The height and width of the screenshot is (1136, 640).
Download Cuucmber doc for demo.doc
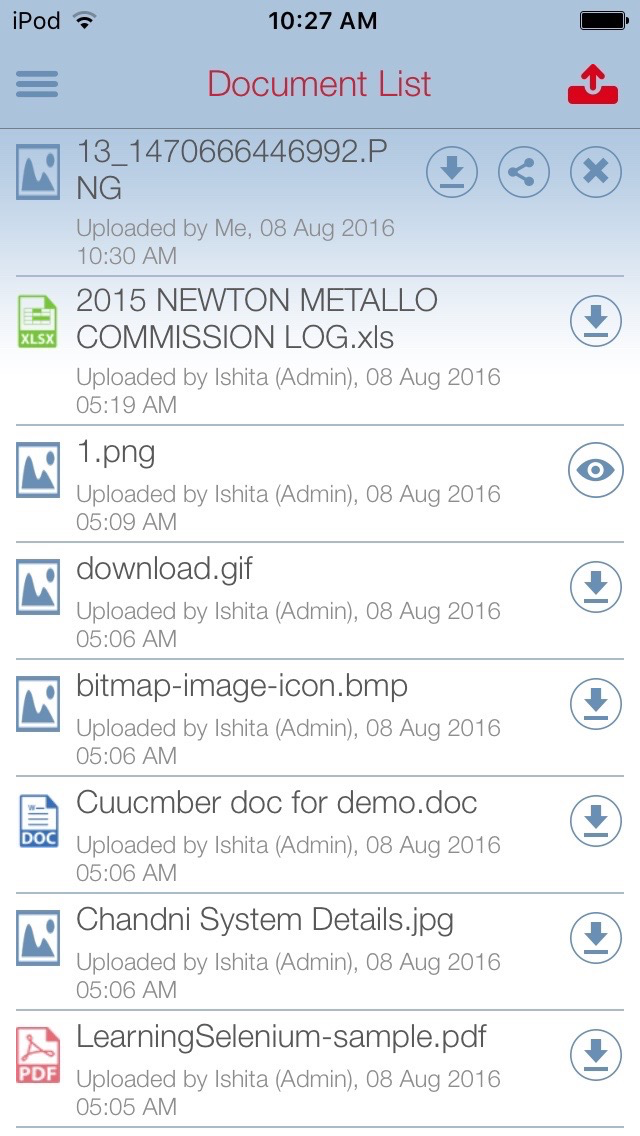coord(596,821)
